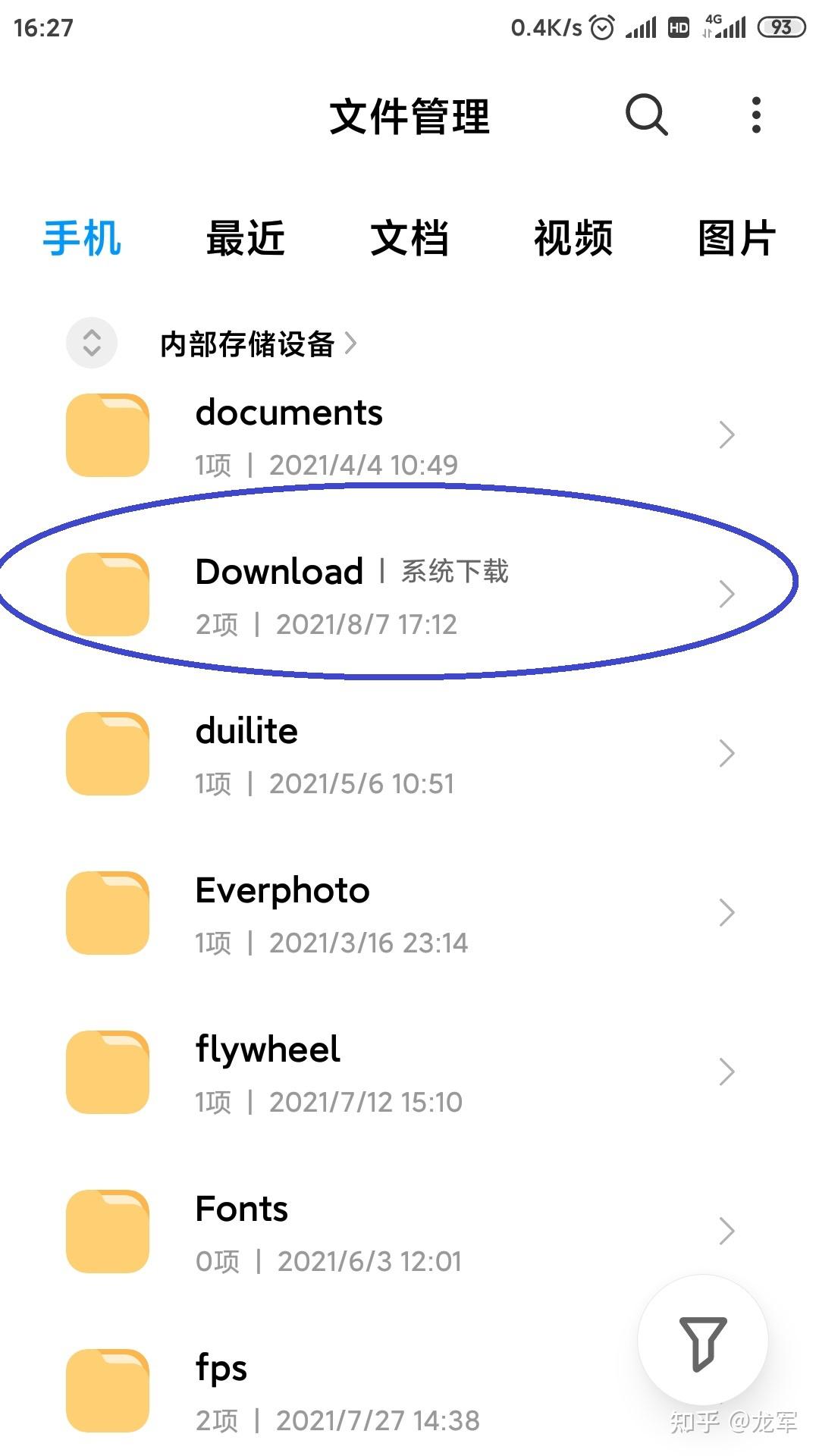
Task: Open the Everphoto folder
Action: tap(409, 913)
